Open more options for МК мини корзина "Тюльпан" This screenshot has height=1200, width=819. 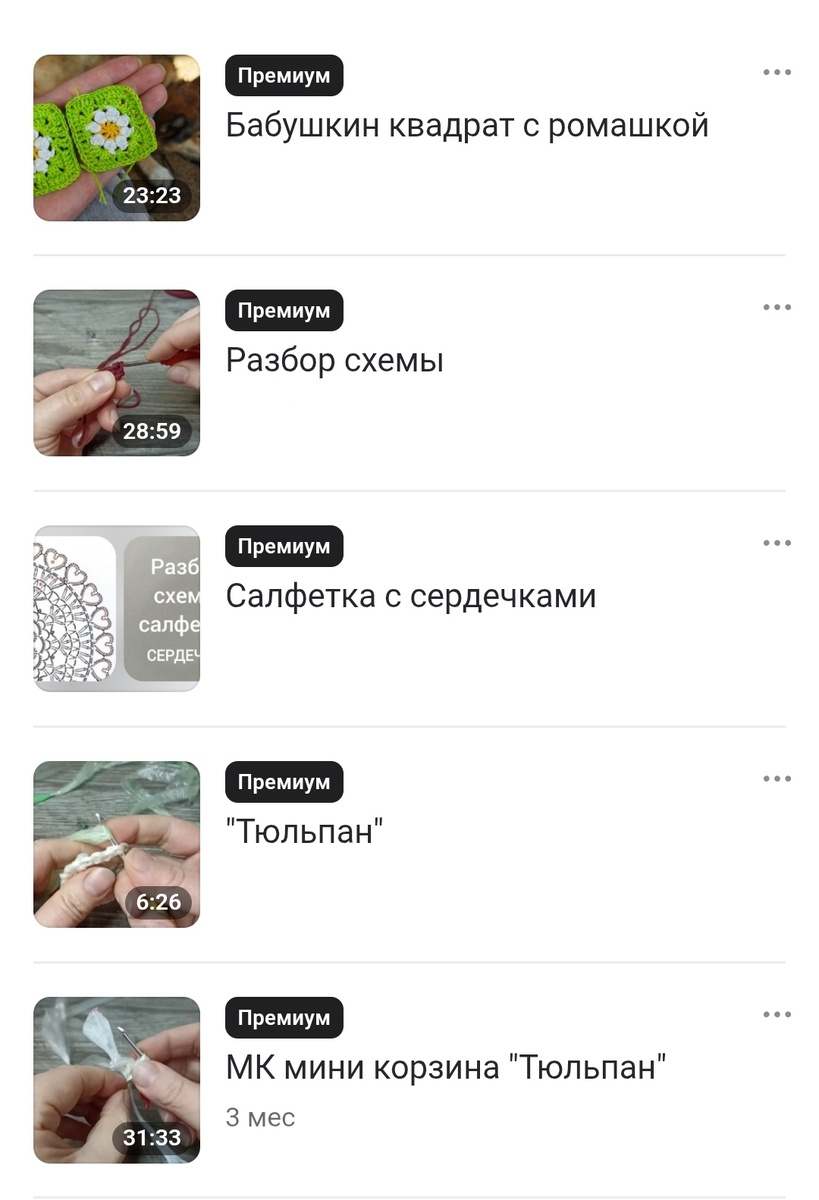click(777, 1015)
